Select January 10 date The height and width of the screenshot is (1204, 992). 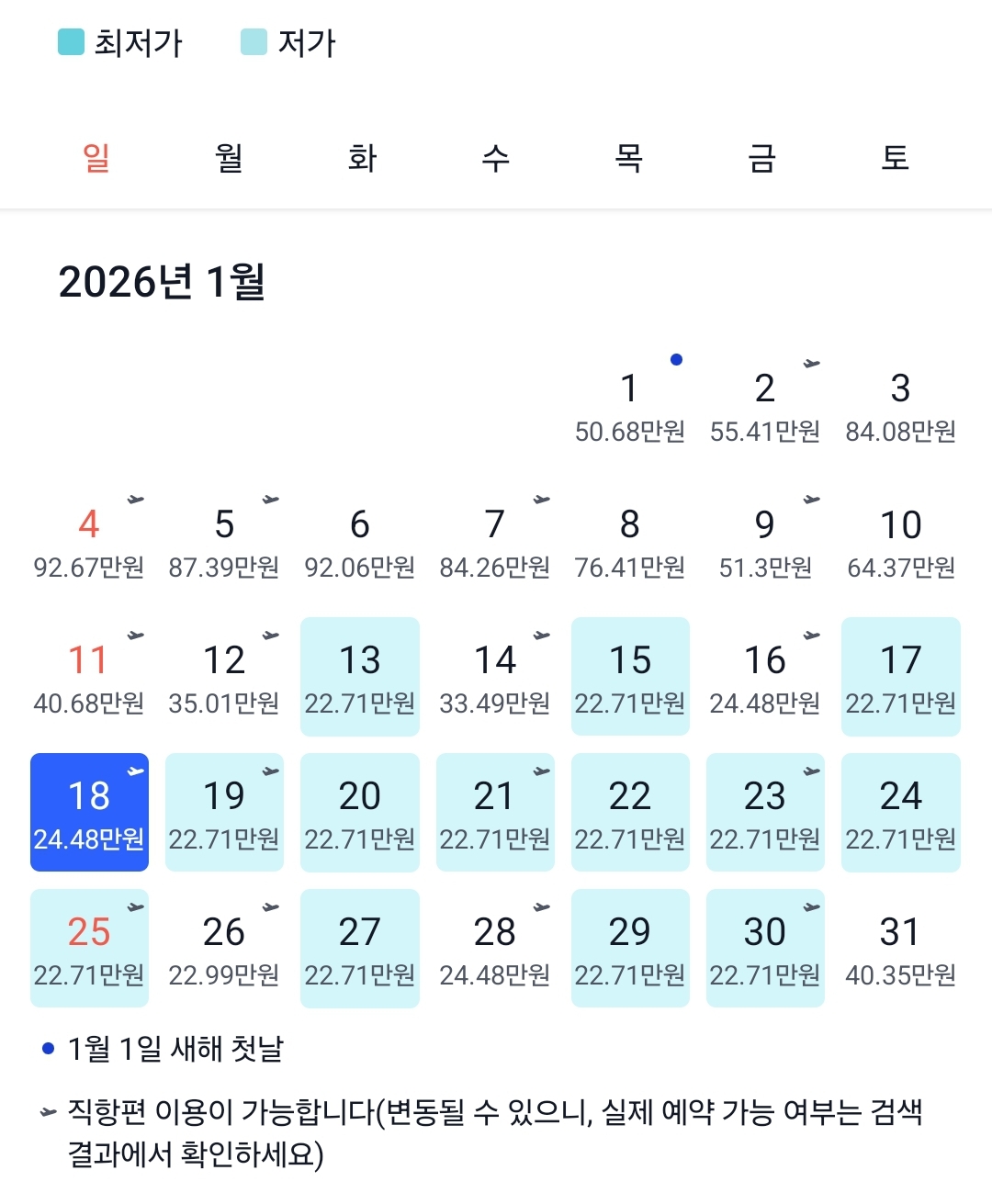click(900, 541)
